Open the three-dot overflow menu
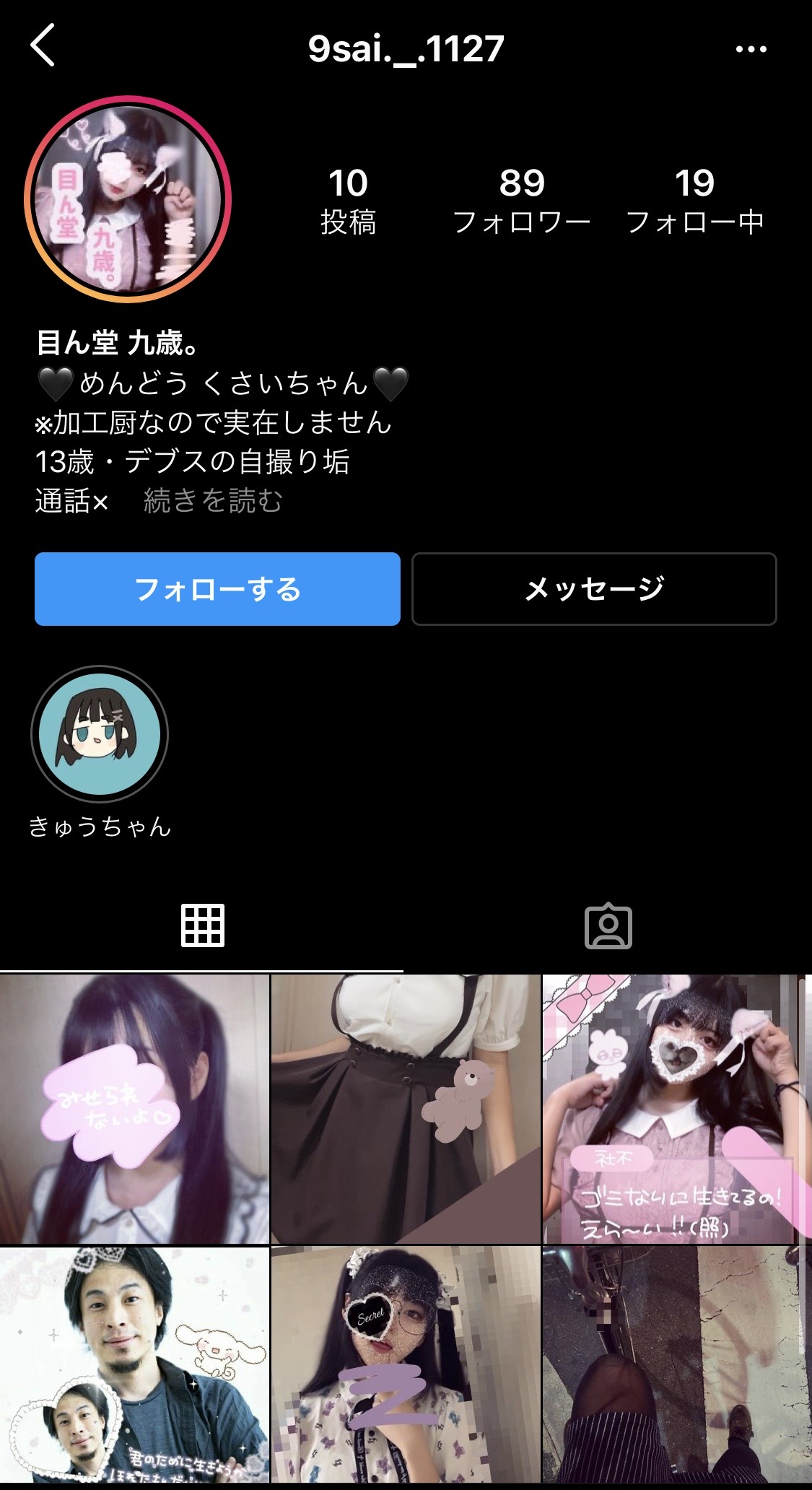This screenshot has width=812, height=1490. [x=751, y=49]
